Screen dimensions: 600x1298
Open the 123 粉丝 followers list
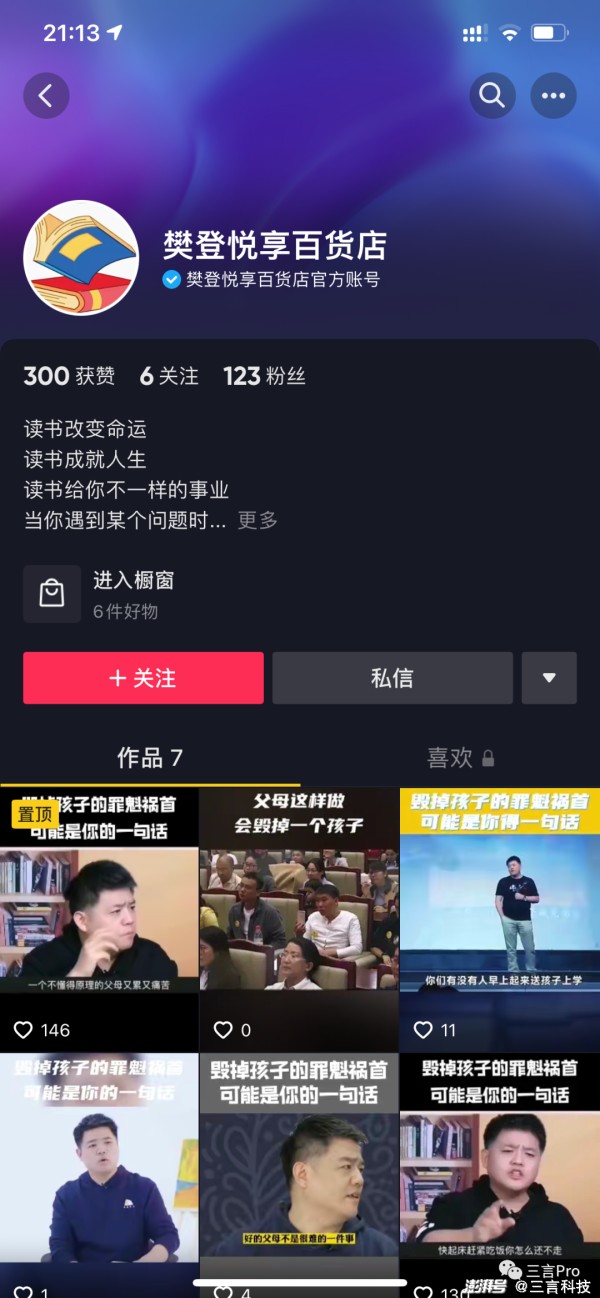click(264, 376)
